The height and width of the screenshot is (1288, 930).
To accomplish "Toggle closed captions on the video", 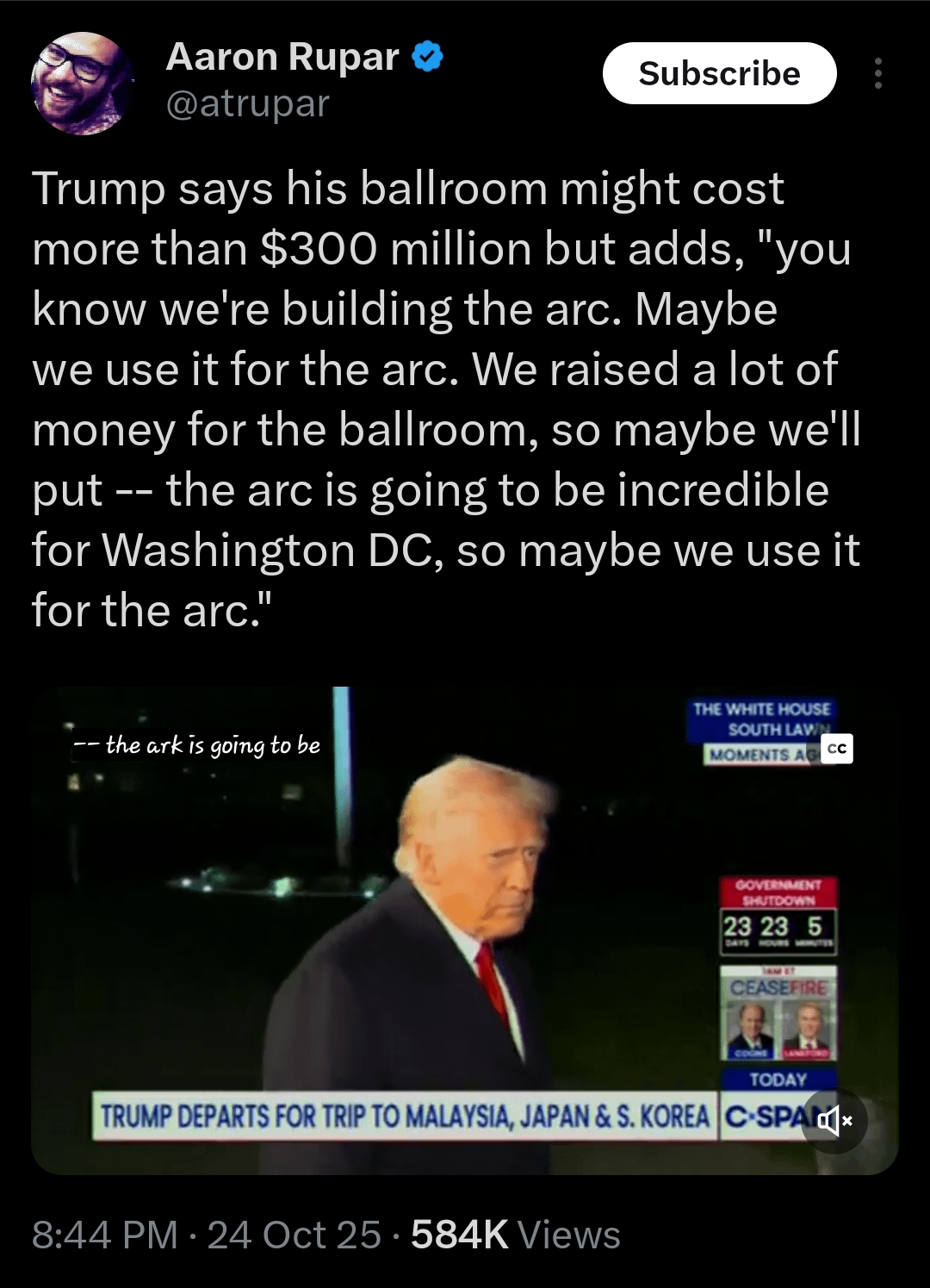I will pyautogui.click(x=836, y=749).
